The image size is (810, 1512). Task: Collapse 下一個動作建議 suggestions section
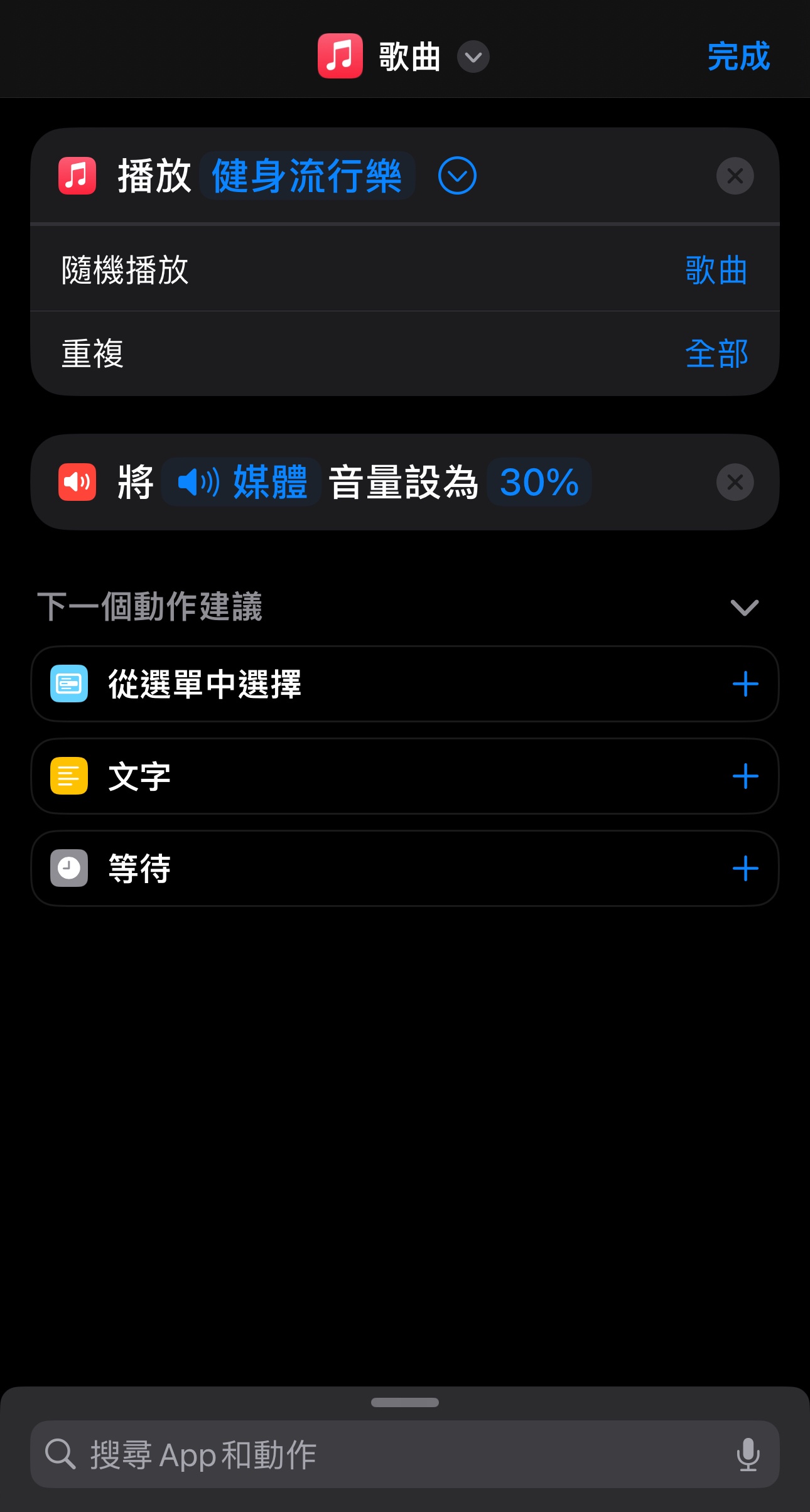click(x=745, y=607)
